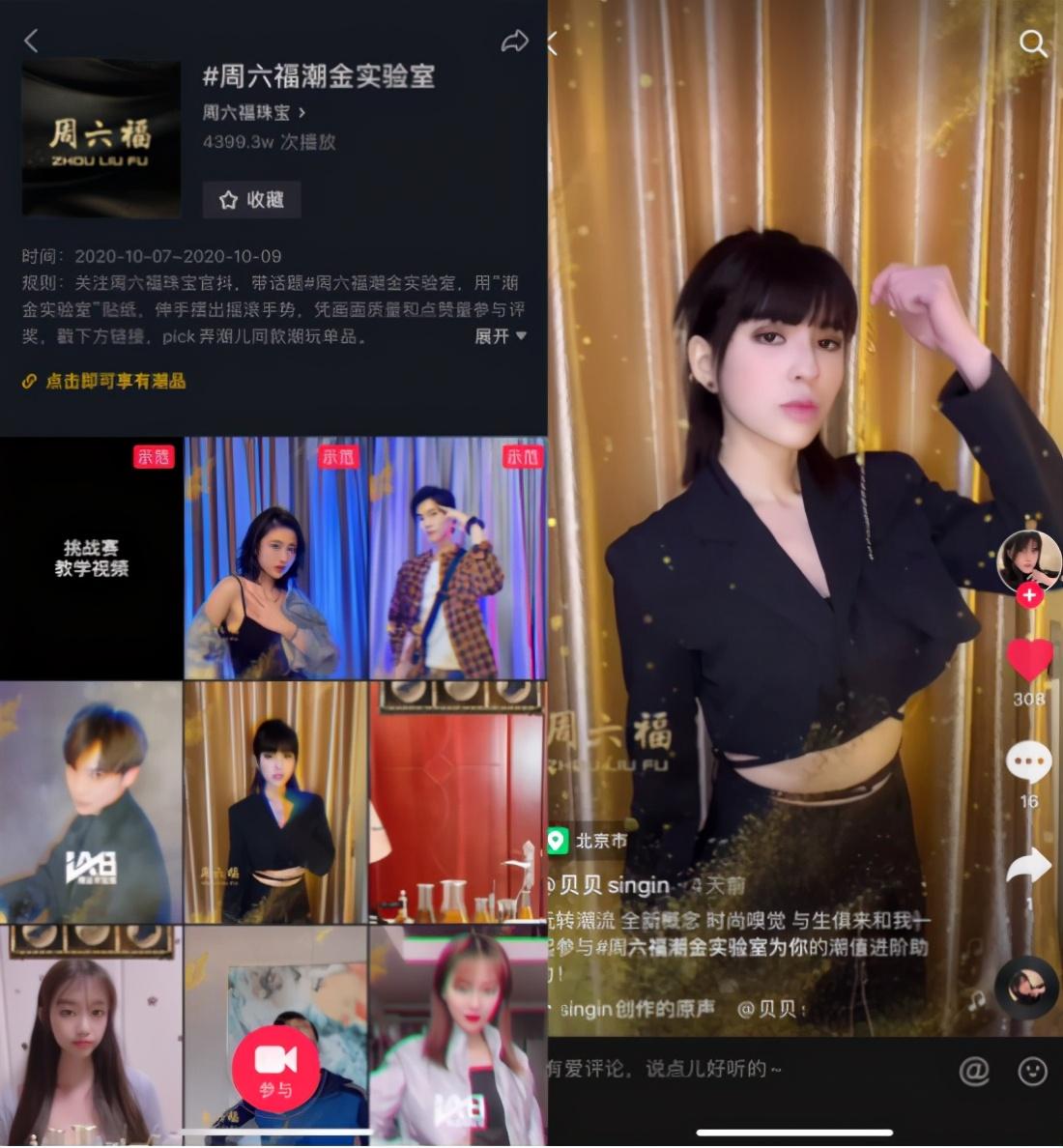Open the 16 comments
The image size is (1063, 1148).
pyautogui.click(x=1028, y=763)
